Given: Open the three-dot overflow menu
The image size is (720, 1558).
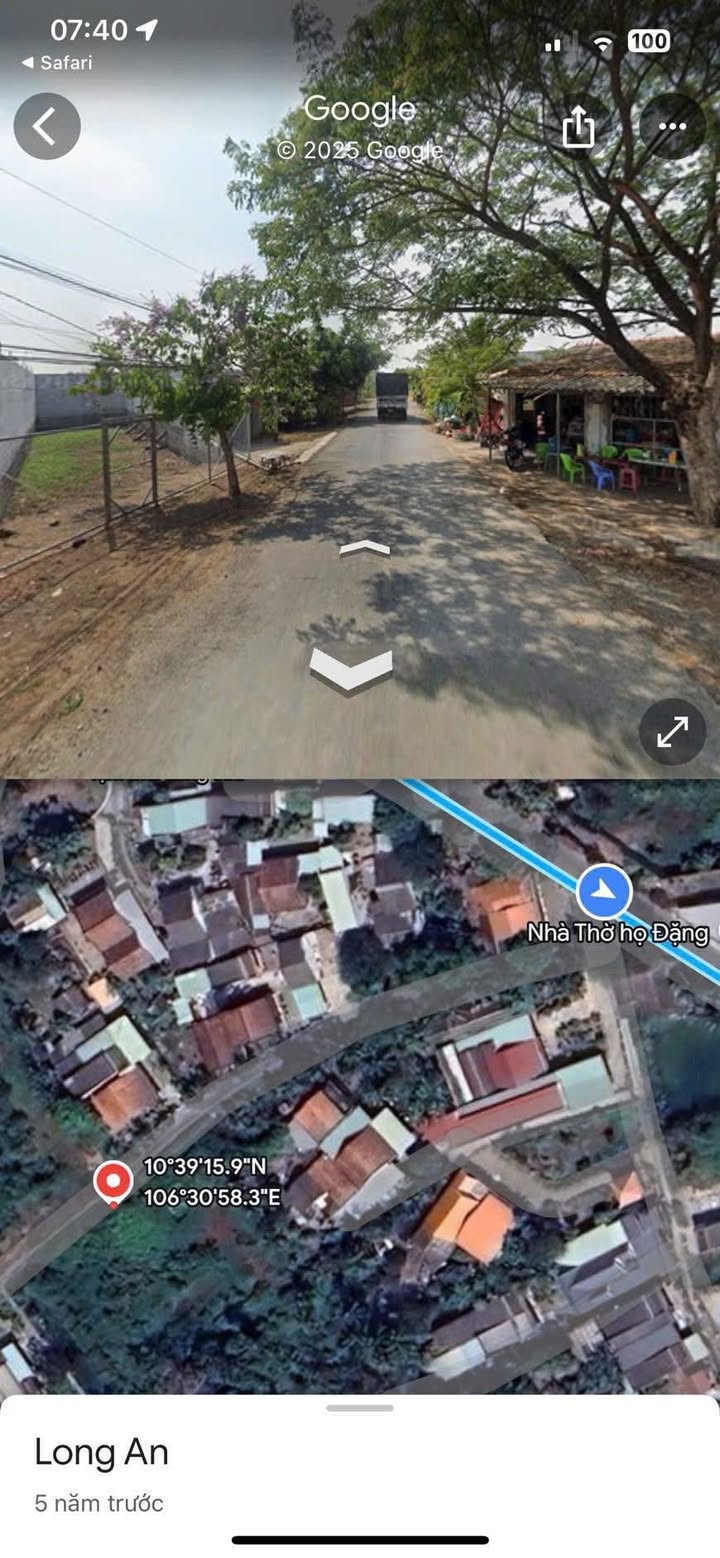Looking at the screenshot, I should tap(672, 127).
